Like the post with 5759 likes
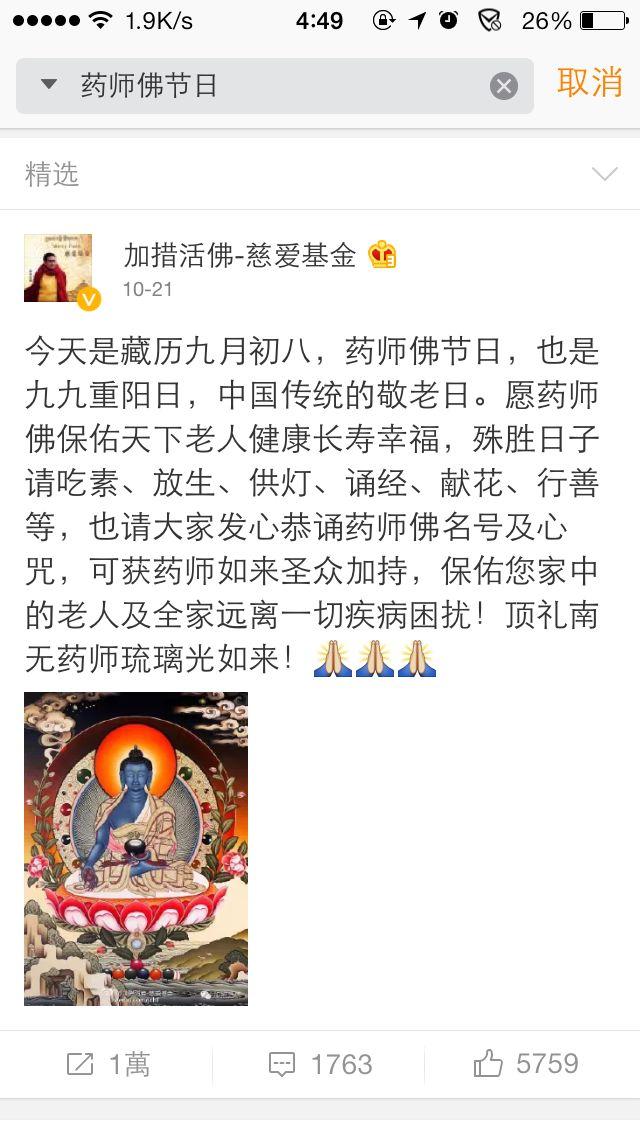Viewport: 640px width, 1136px height. click(526, 1064)
